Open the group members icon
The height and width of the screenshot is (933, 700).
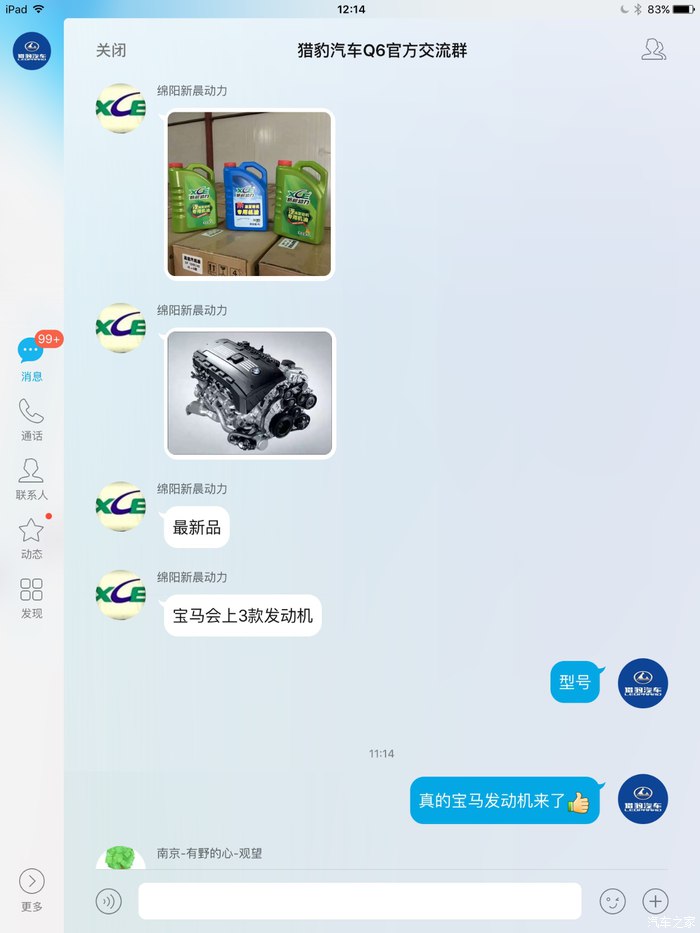(x=653, y=50)
